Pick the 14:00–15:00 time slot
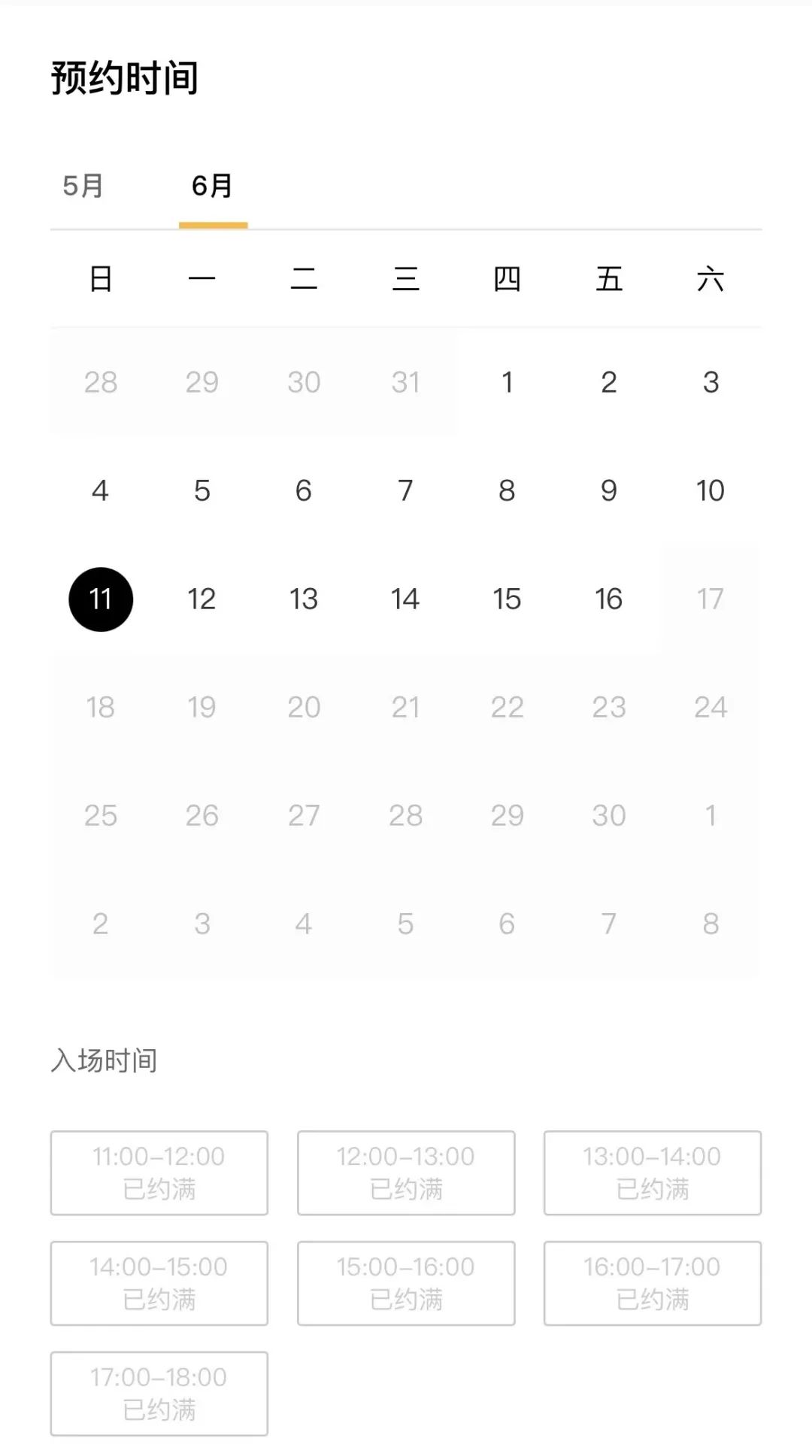812x1456 pixels. (159, 1283)
